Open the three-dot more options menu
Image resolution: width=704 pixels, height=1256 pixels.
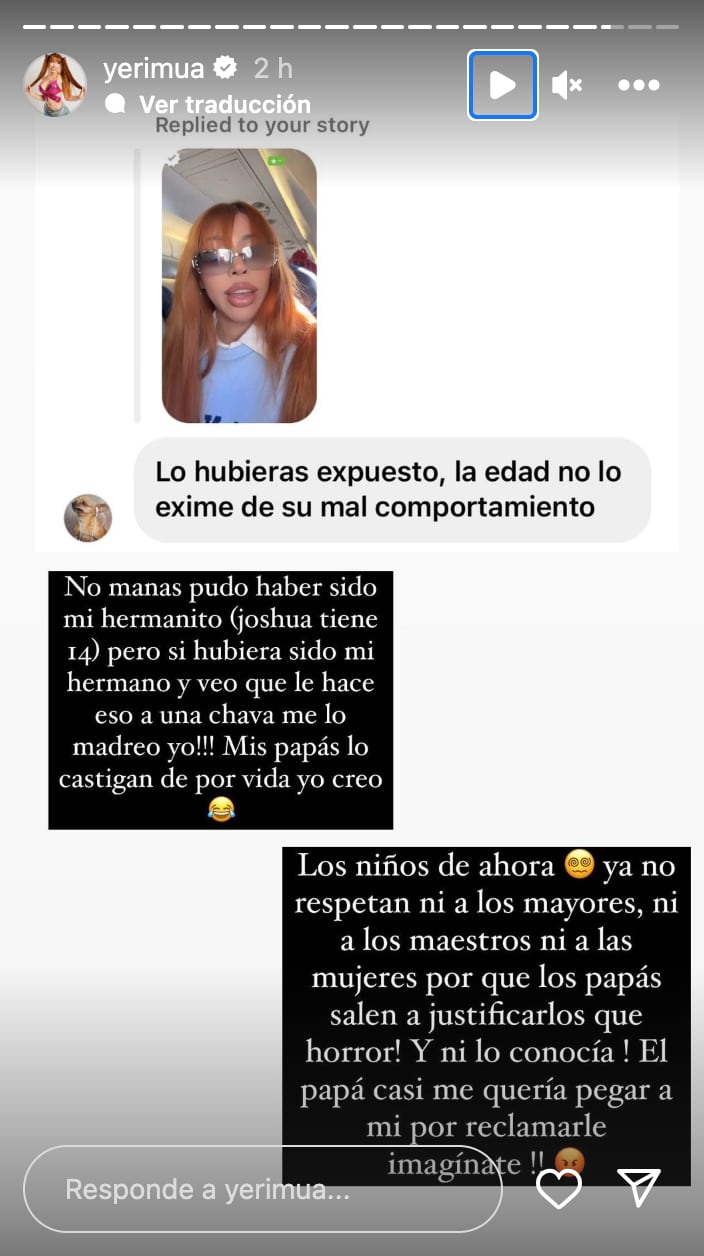tap(639, 85)
